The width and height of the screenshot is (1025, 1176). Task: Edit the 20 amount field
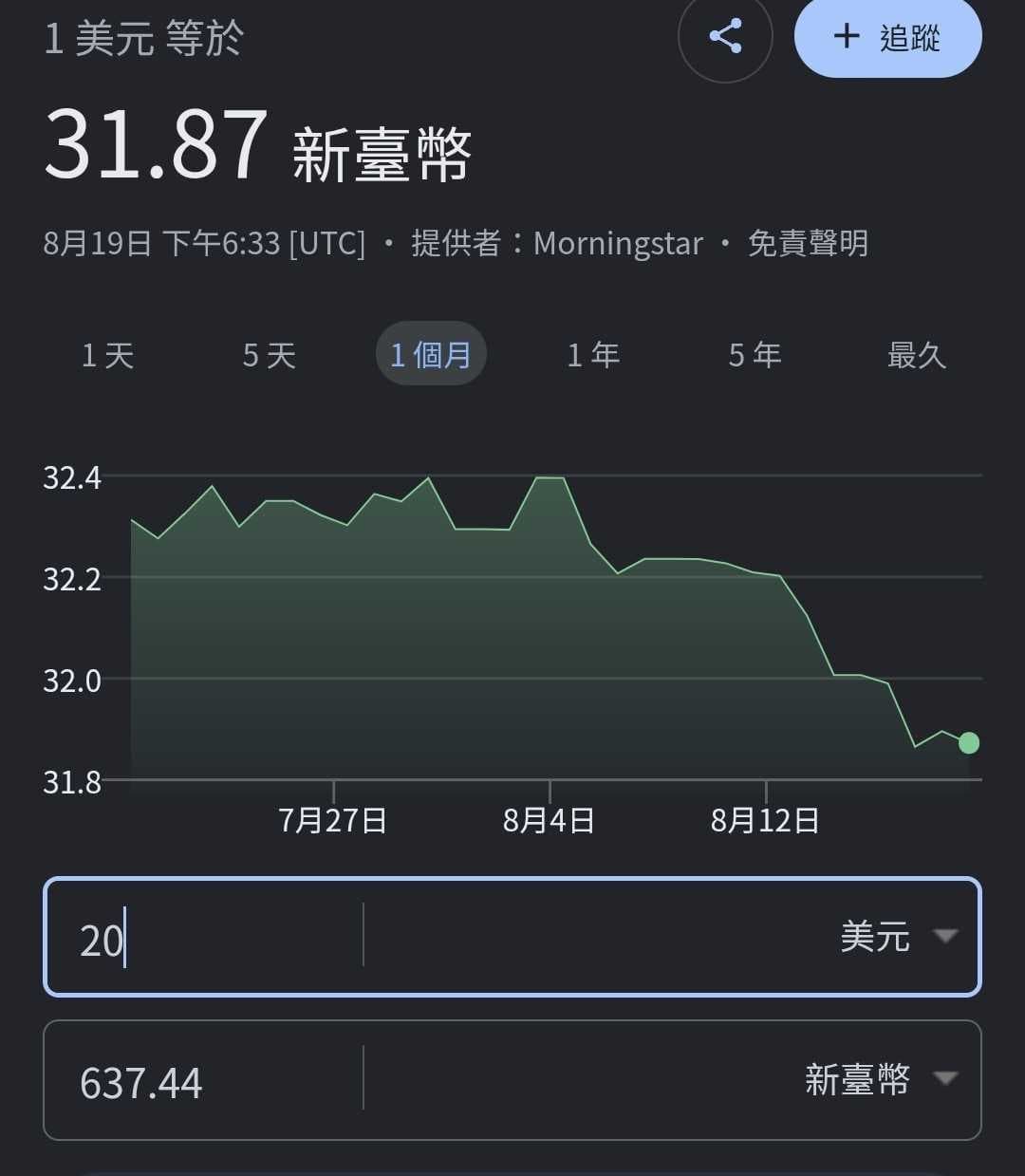(x=204, y=937)
